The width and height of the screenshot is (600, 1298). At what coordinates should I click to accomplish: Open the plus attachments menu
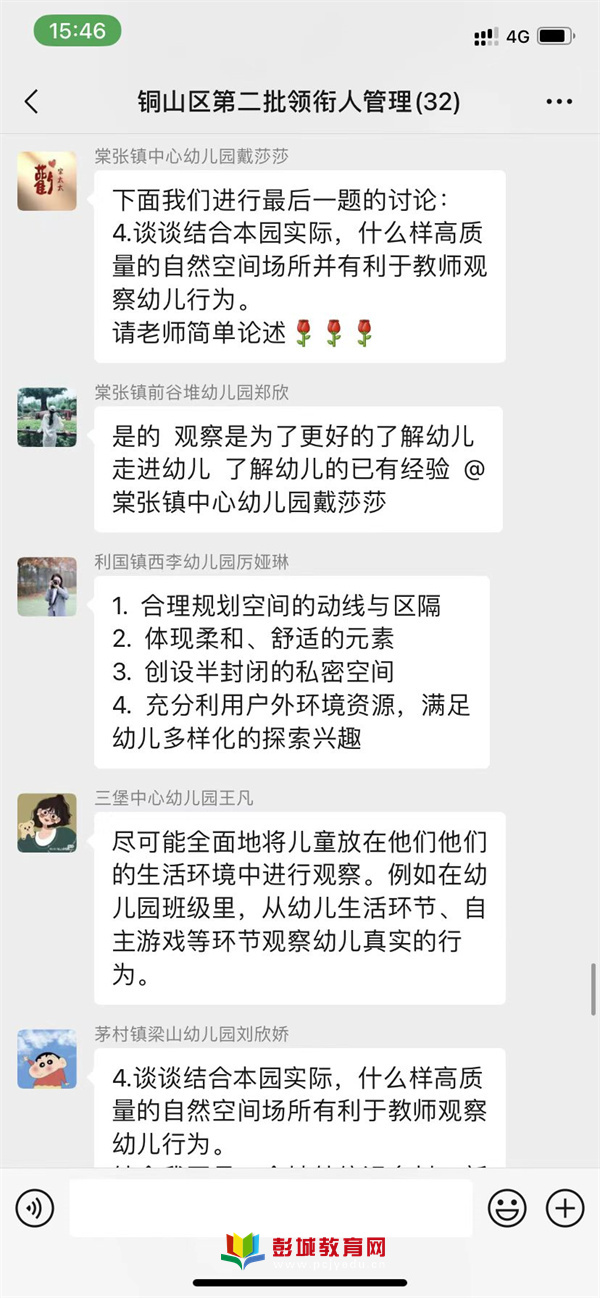pyautogui.click(x=565, y=1209)
